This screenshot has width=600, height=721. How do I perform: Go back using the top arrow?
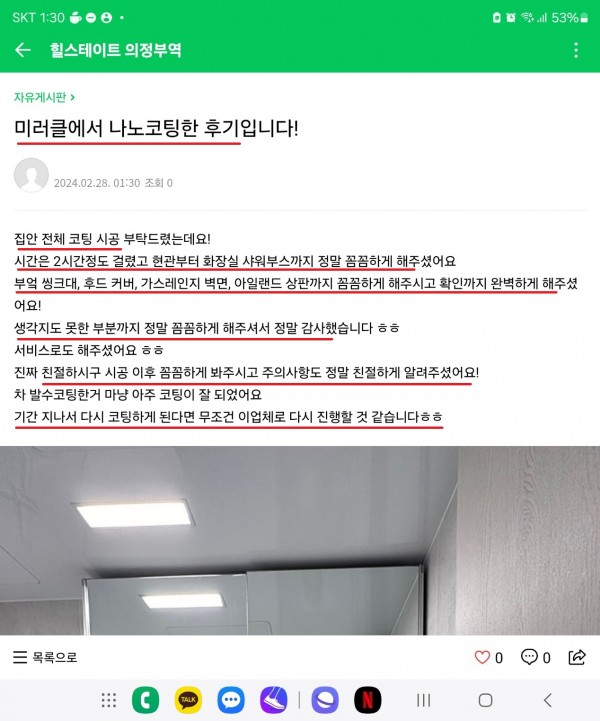click(x=23, y=50)
